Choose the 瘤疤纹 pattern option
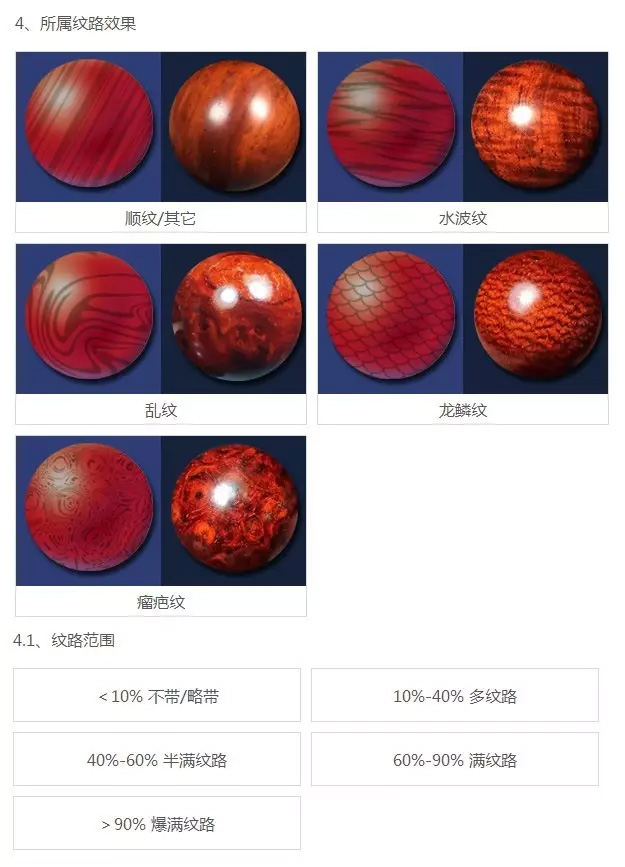Viewport: 625px width, 867px height. [x=161, y=525]
